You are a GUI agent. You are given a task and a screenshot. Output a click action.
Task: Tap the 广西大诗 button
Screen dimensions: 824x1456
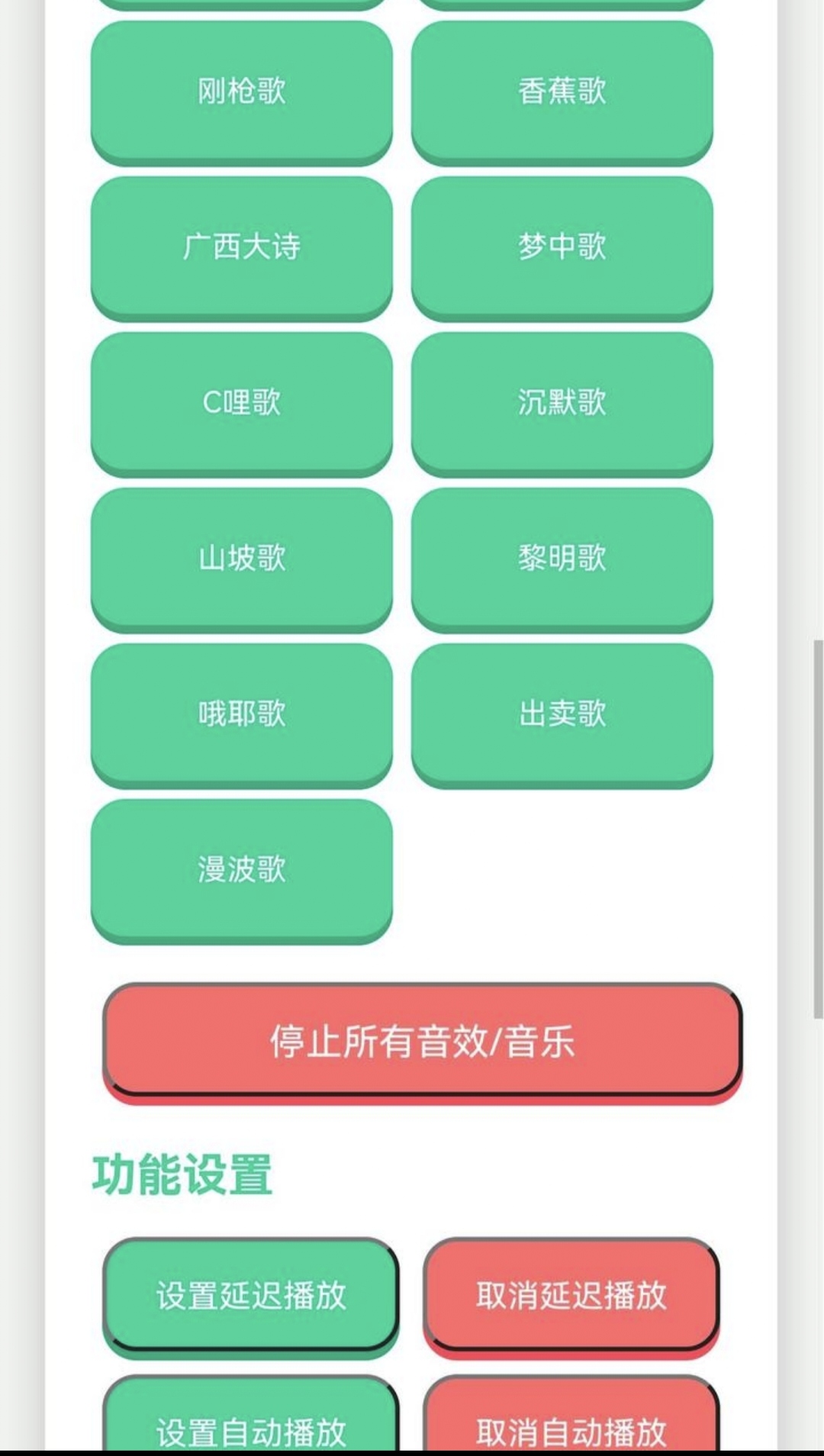click(241, 246)
